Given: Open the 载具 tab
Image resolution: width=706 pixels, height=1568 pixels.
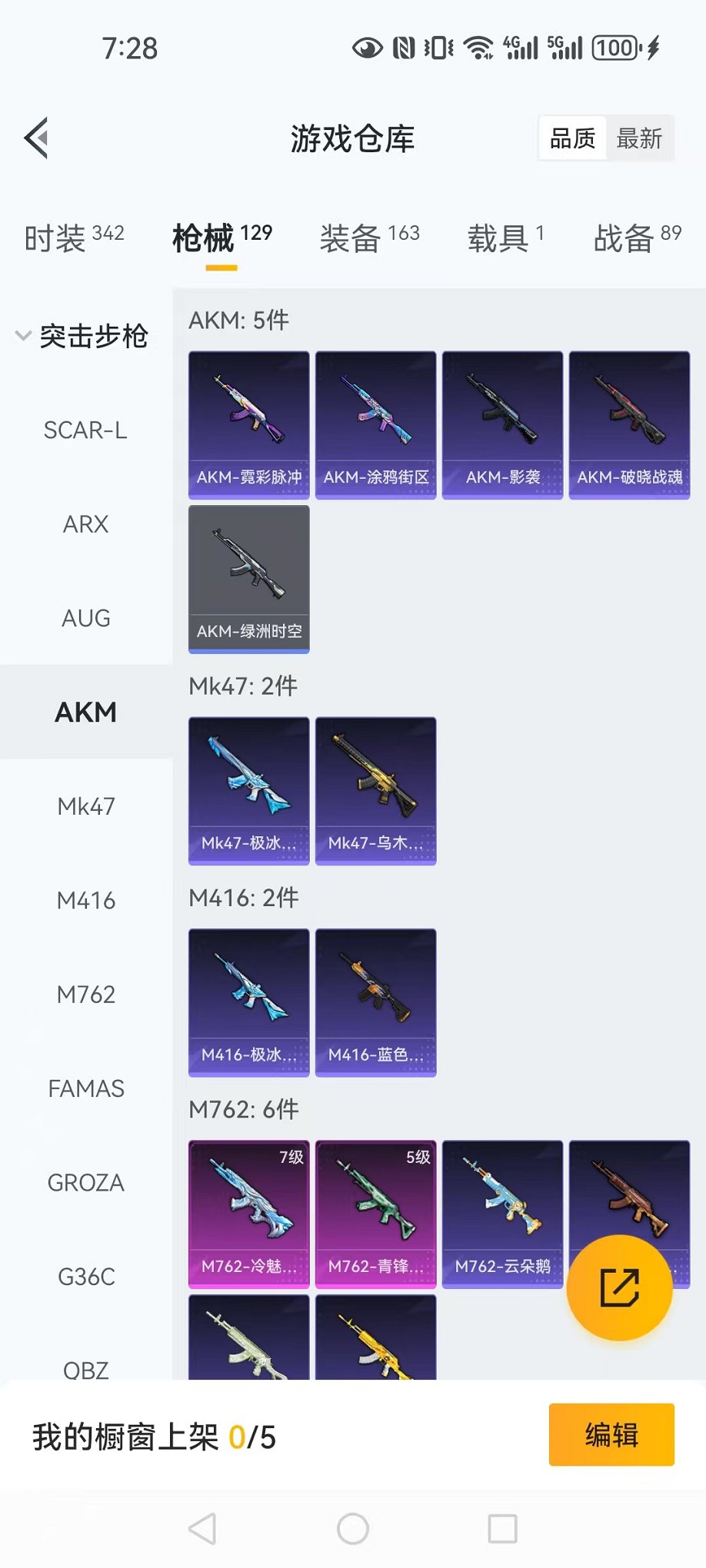Looking at the screenshot, I should pos(505,238).
